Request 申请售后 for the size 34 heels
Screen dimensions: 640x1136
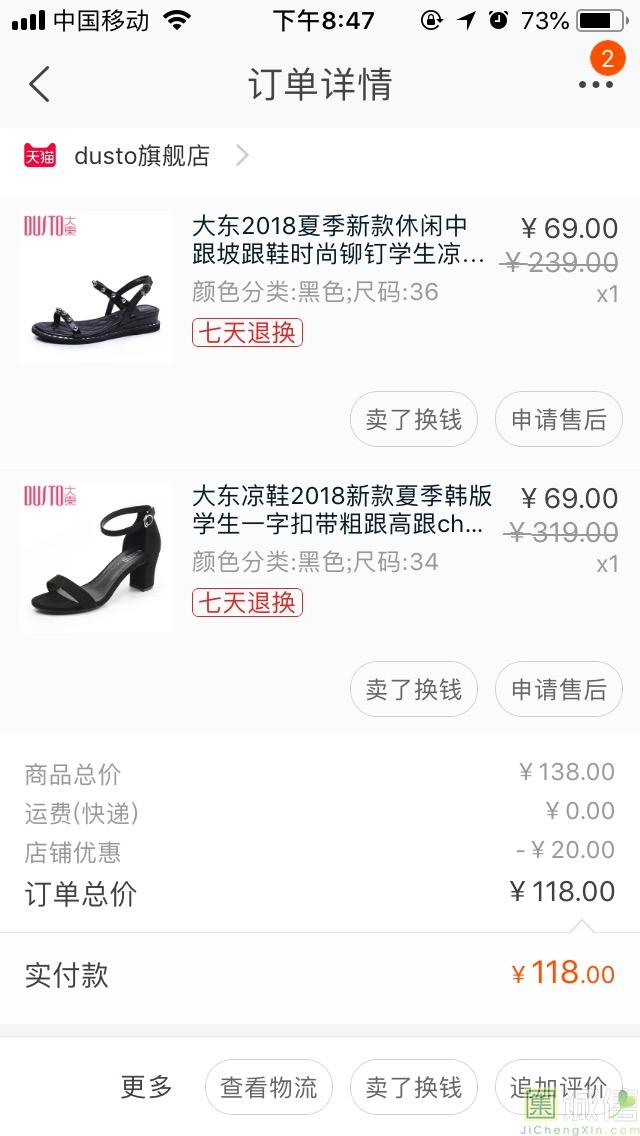pyautogui.click(x=559, y=690)
